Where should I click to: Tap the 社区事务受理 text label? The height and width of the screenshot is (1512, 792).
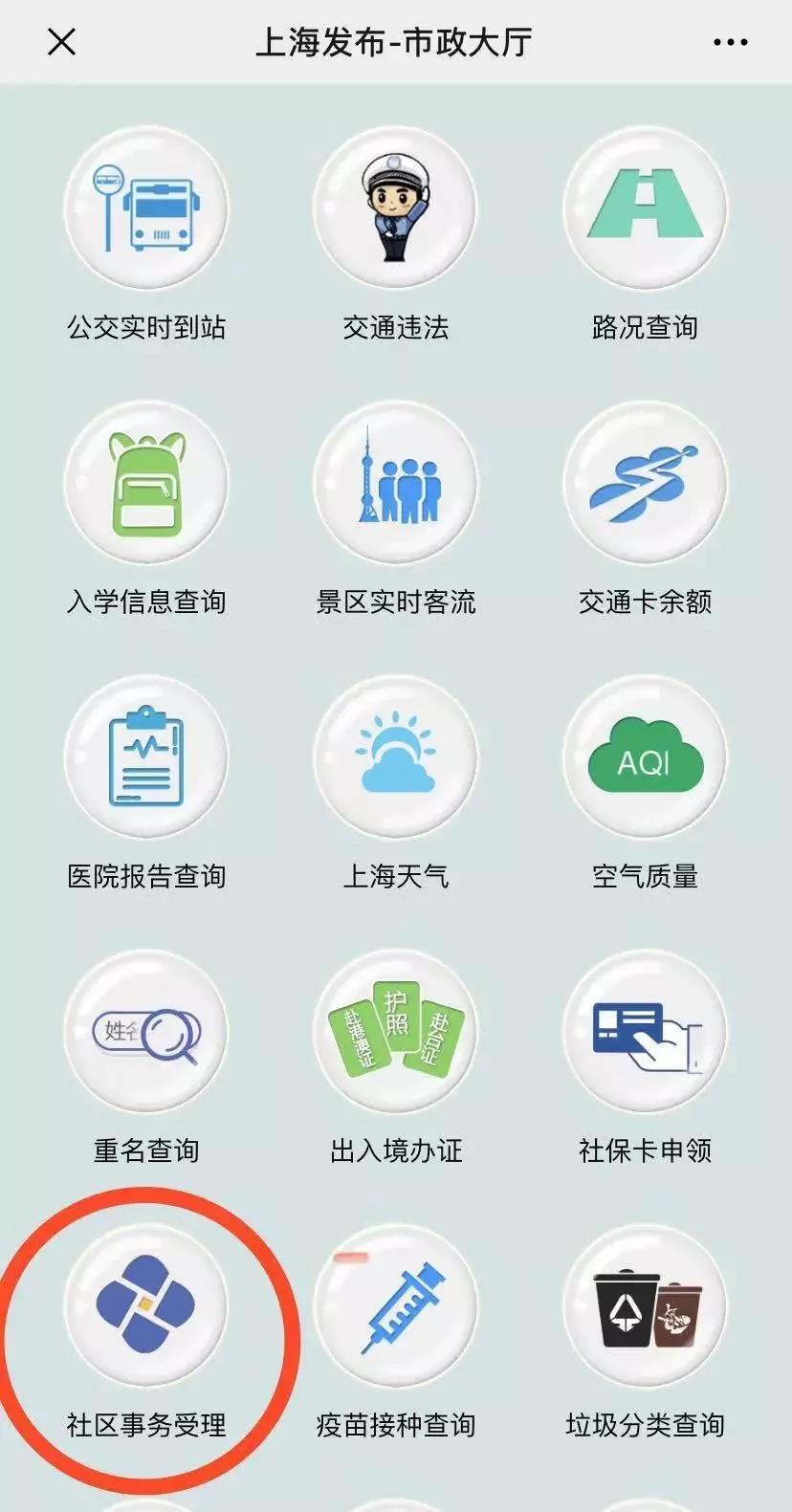[145, 1425]
